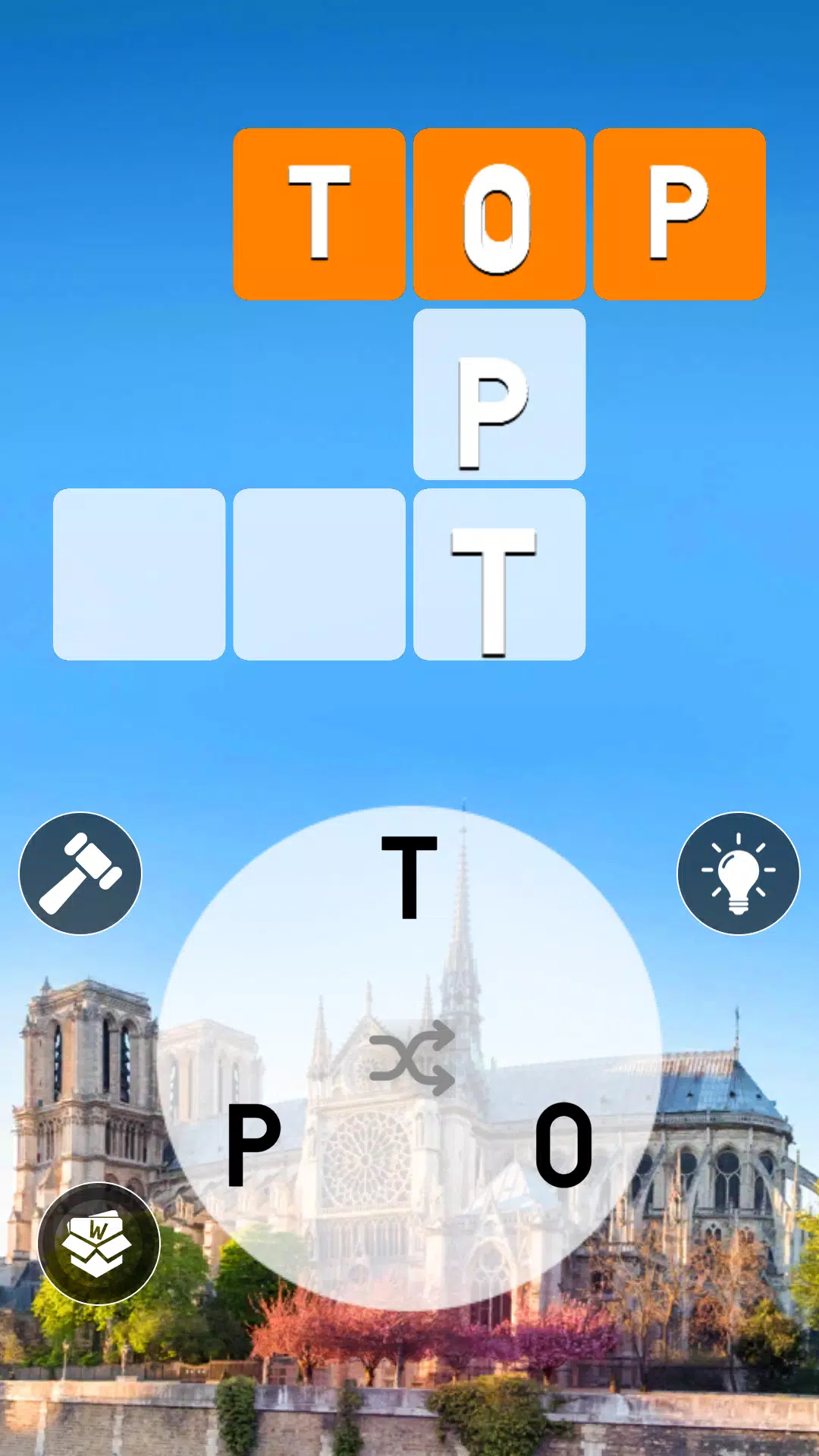This screenshot has height=1456, width=819.
Task: Select letter T in the letter wheel
Action: pos(409,877)
